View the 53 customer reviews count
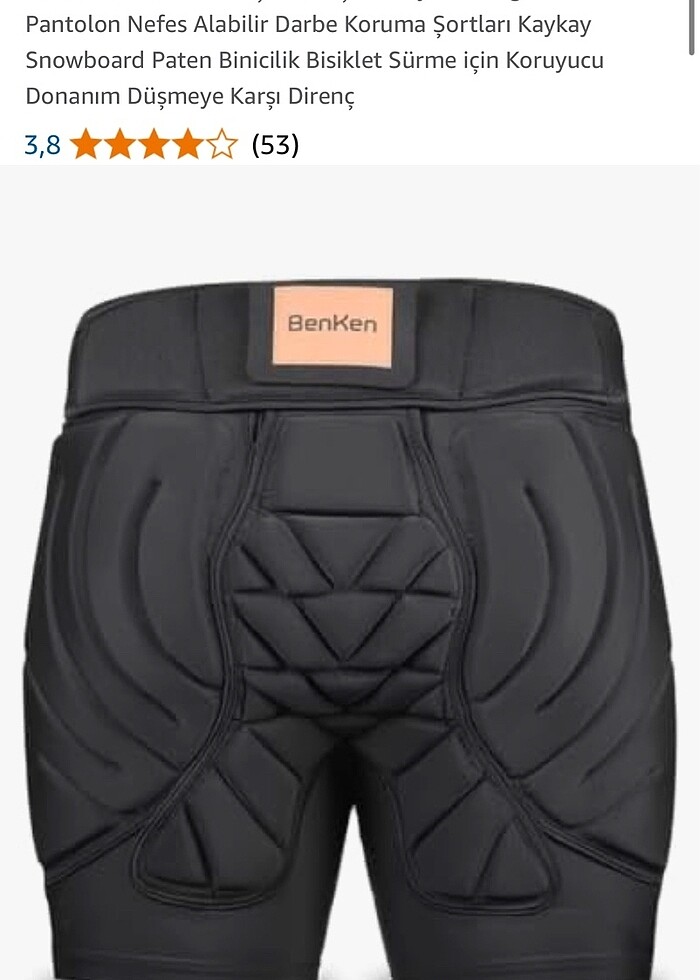 [275, 145]
